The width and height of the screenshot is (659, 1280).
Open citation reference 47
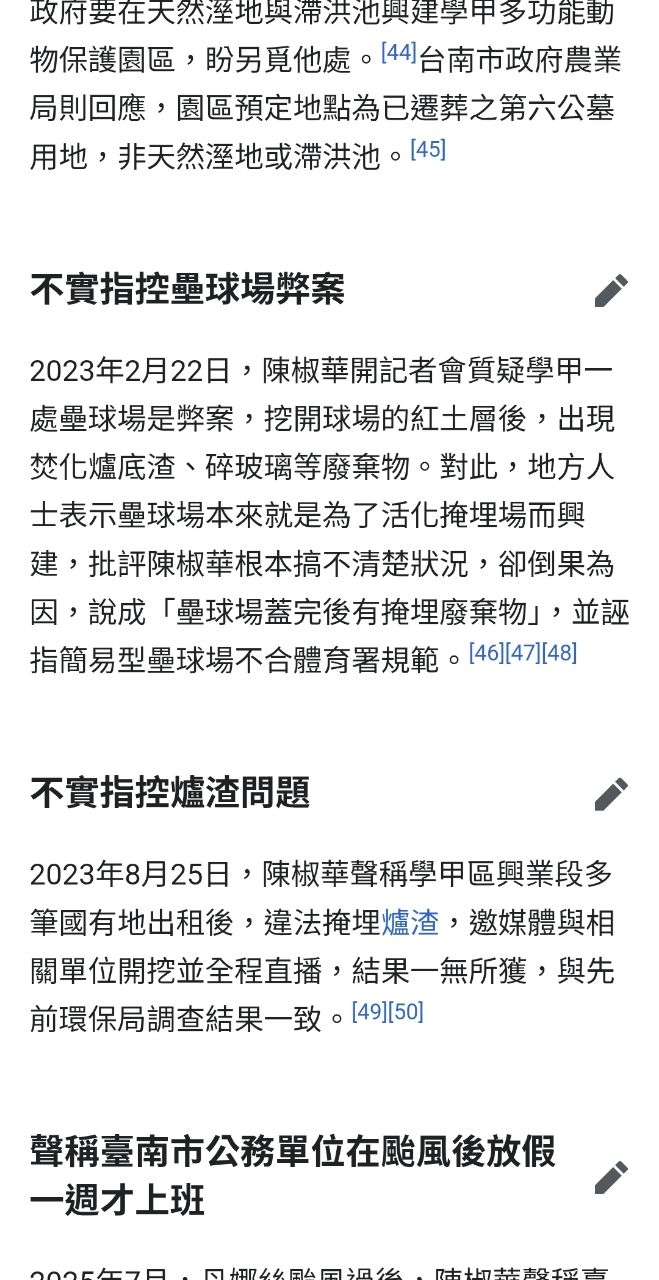pos(522,654)
